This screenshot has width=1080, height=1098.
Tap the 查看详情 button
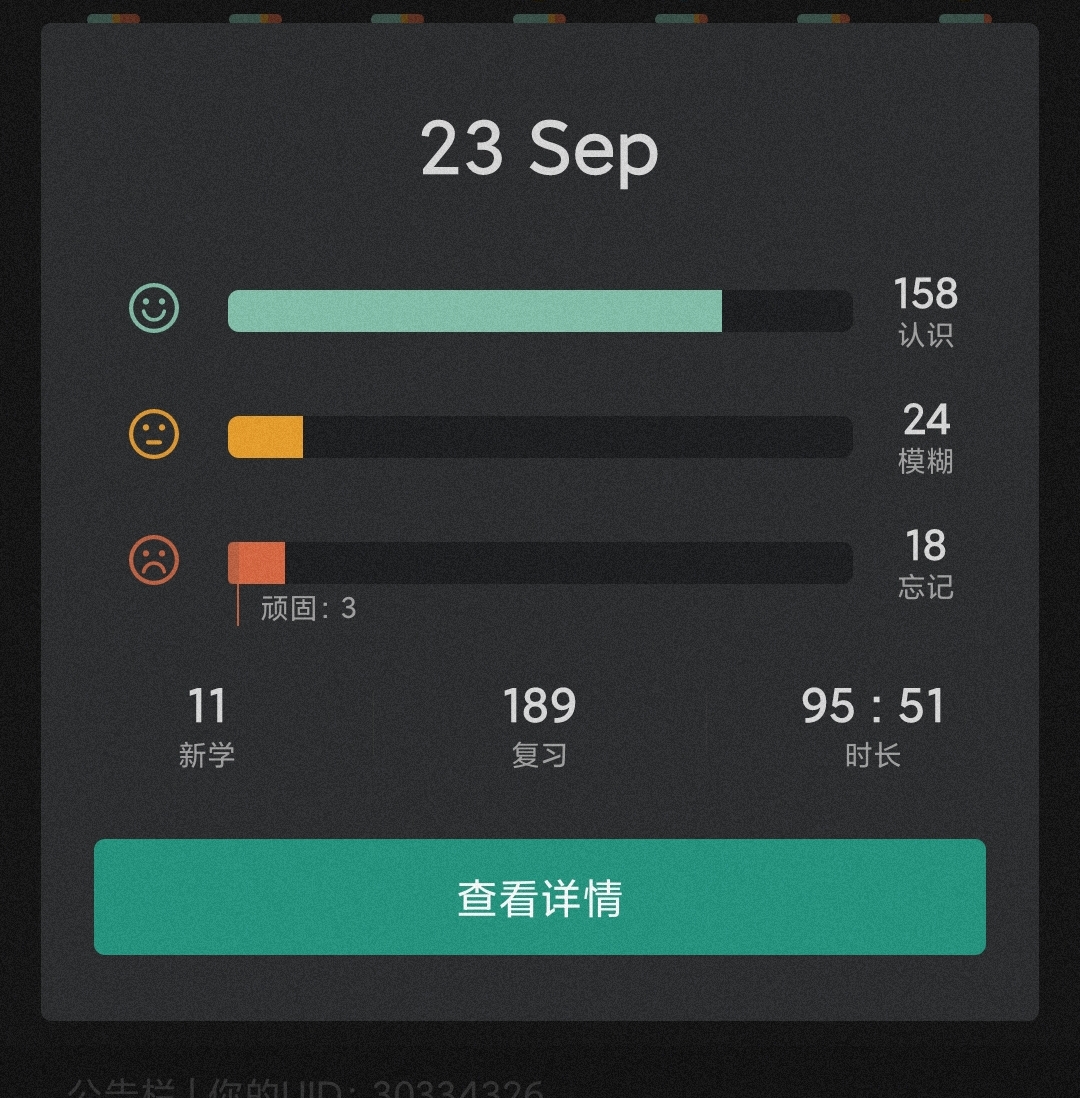click(539, 897)
